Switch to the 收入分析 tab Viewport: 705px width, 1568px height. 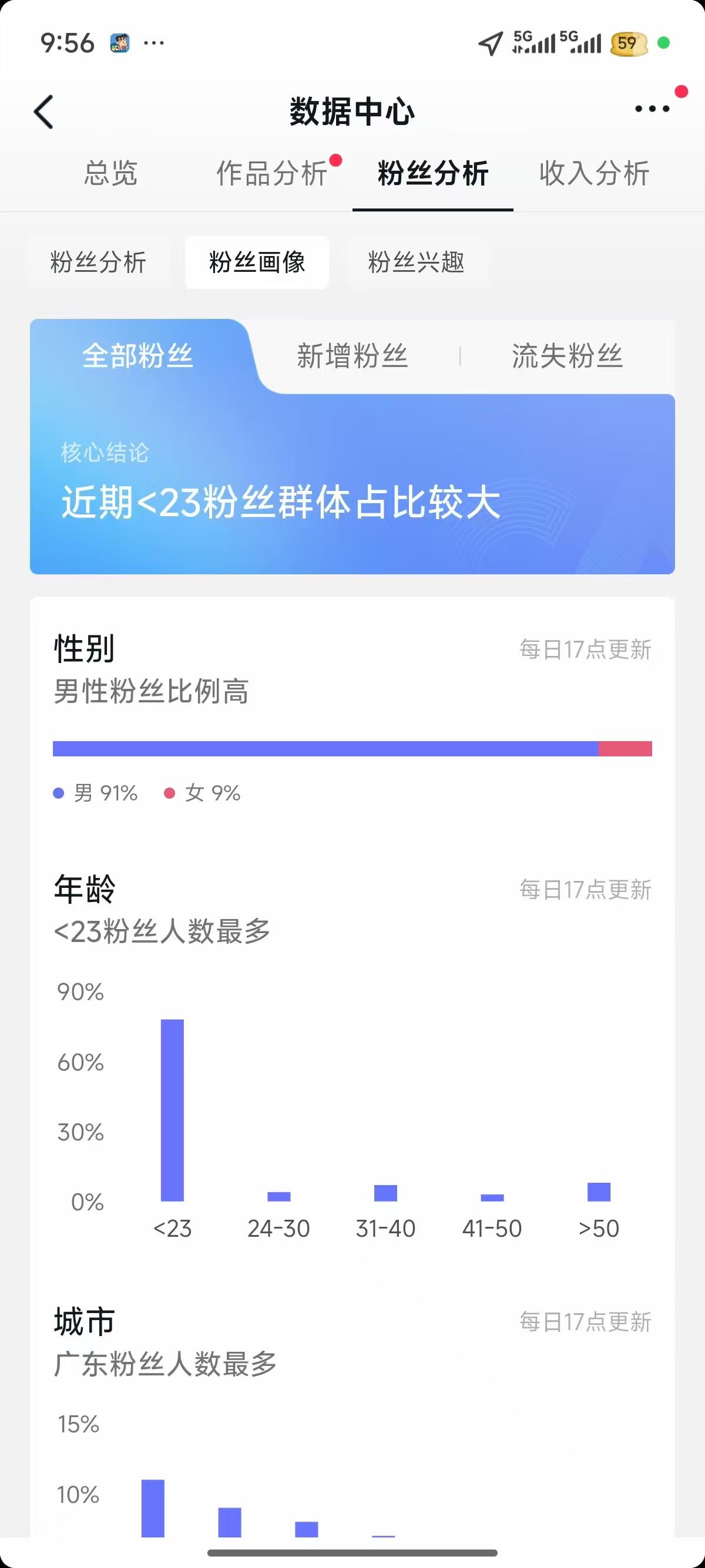[594, 173]
